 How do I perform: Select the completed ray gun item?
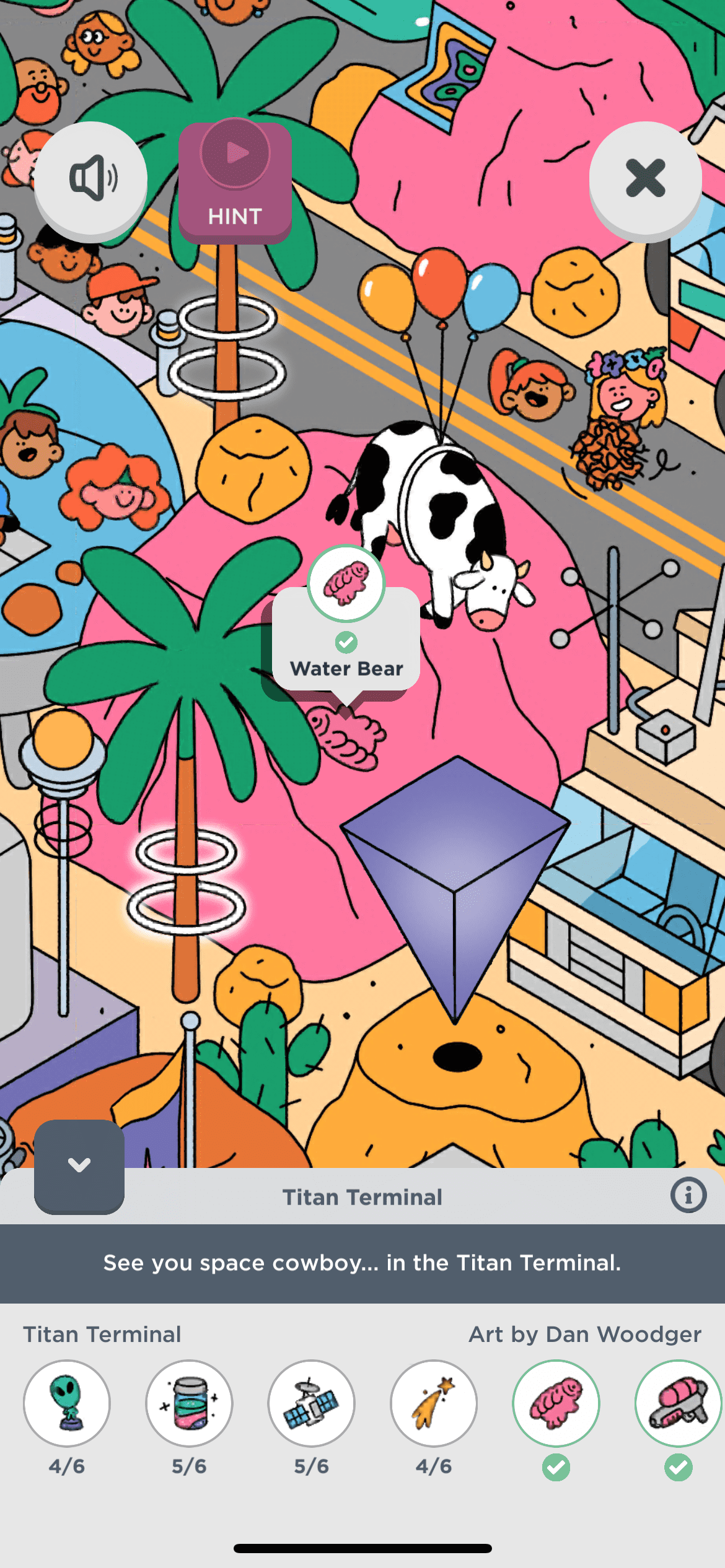[x=678, y=1403]
